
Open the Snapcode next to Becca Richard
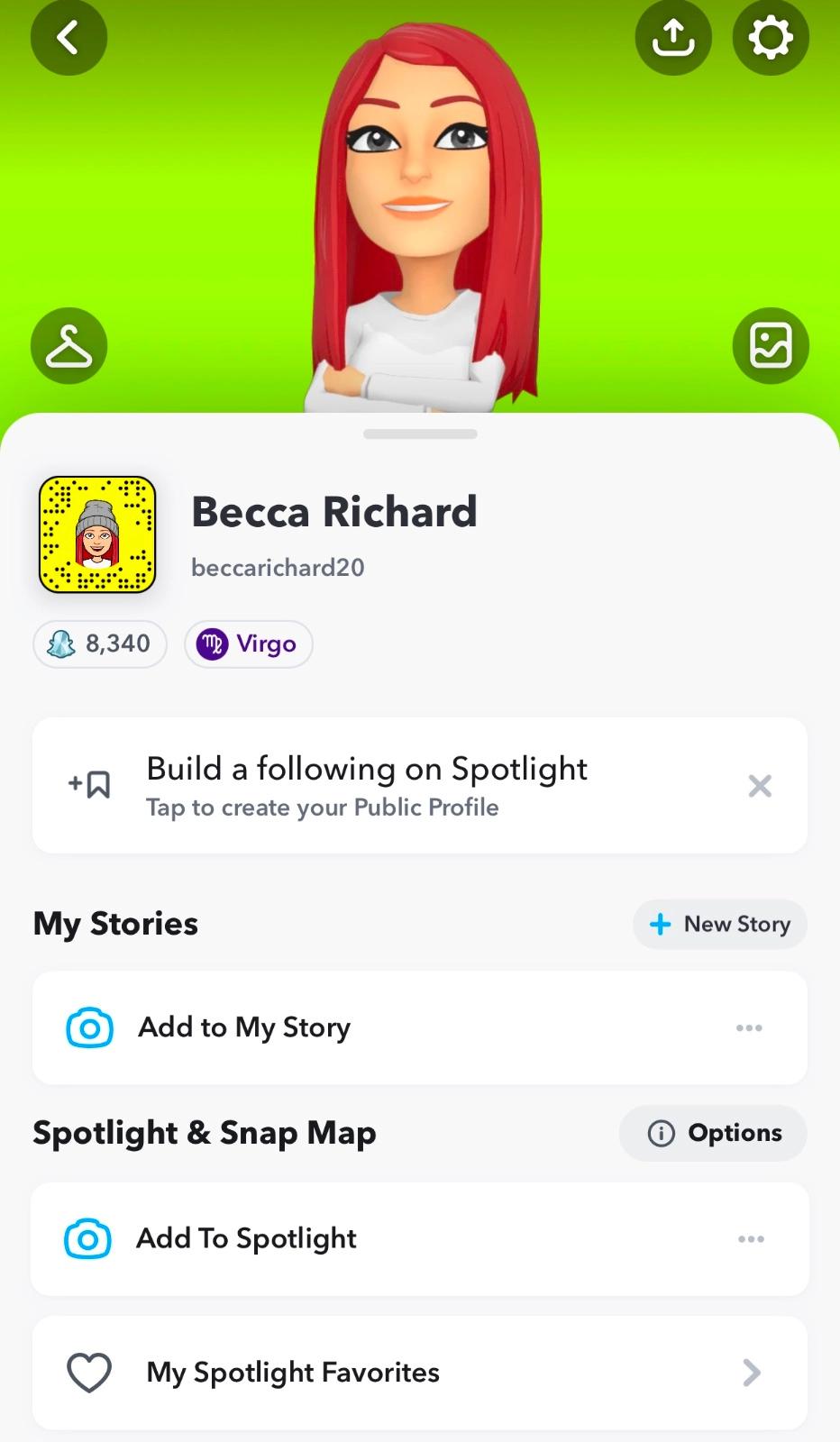coord(97,534)
